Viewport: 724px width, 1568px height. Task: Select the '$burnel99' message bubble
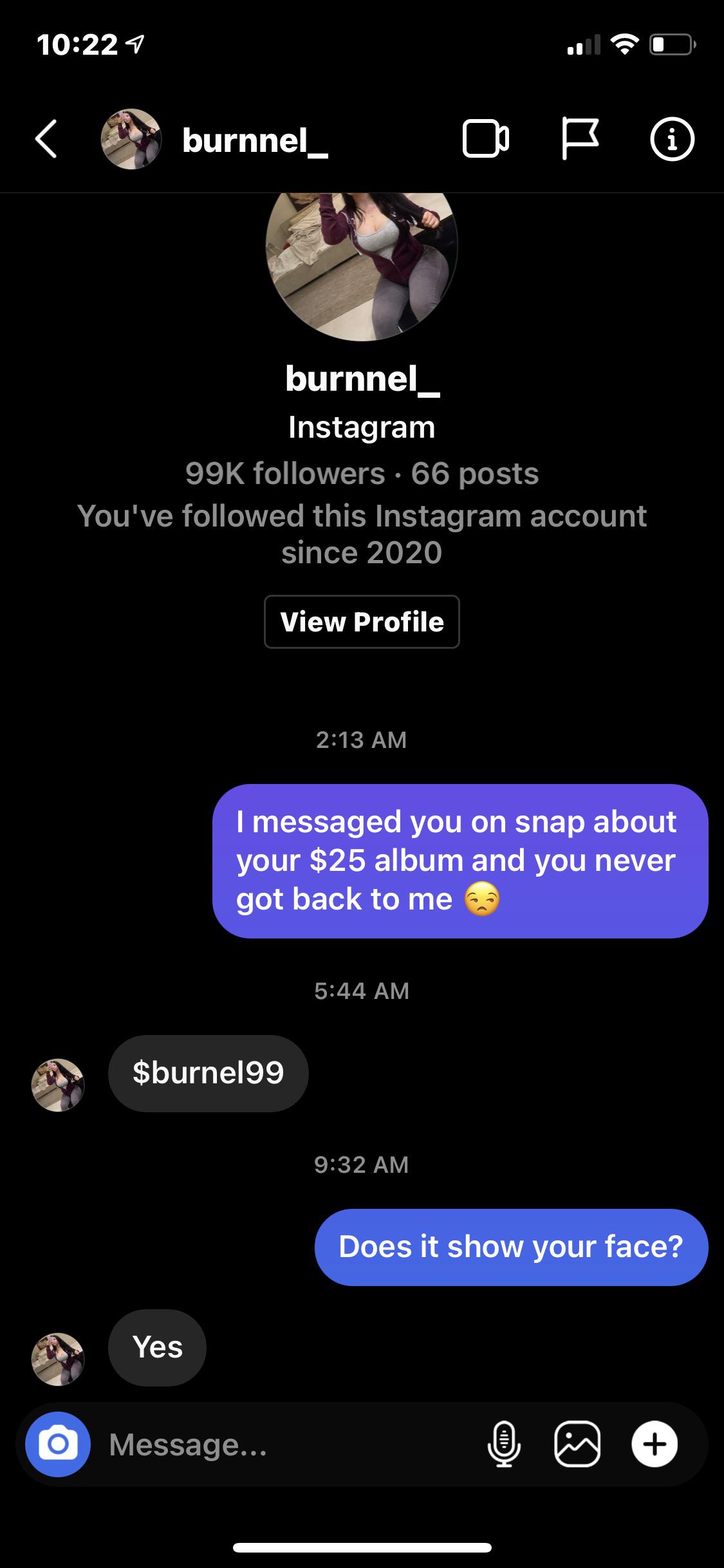[207, 1073]
